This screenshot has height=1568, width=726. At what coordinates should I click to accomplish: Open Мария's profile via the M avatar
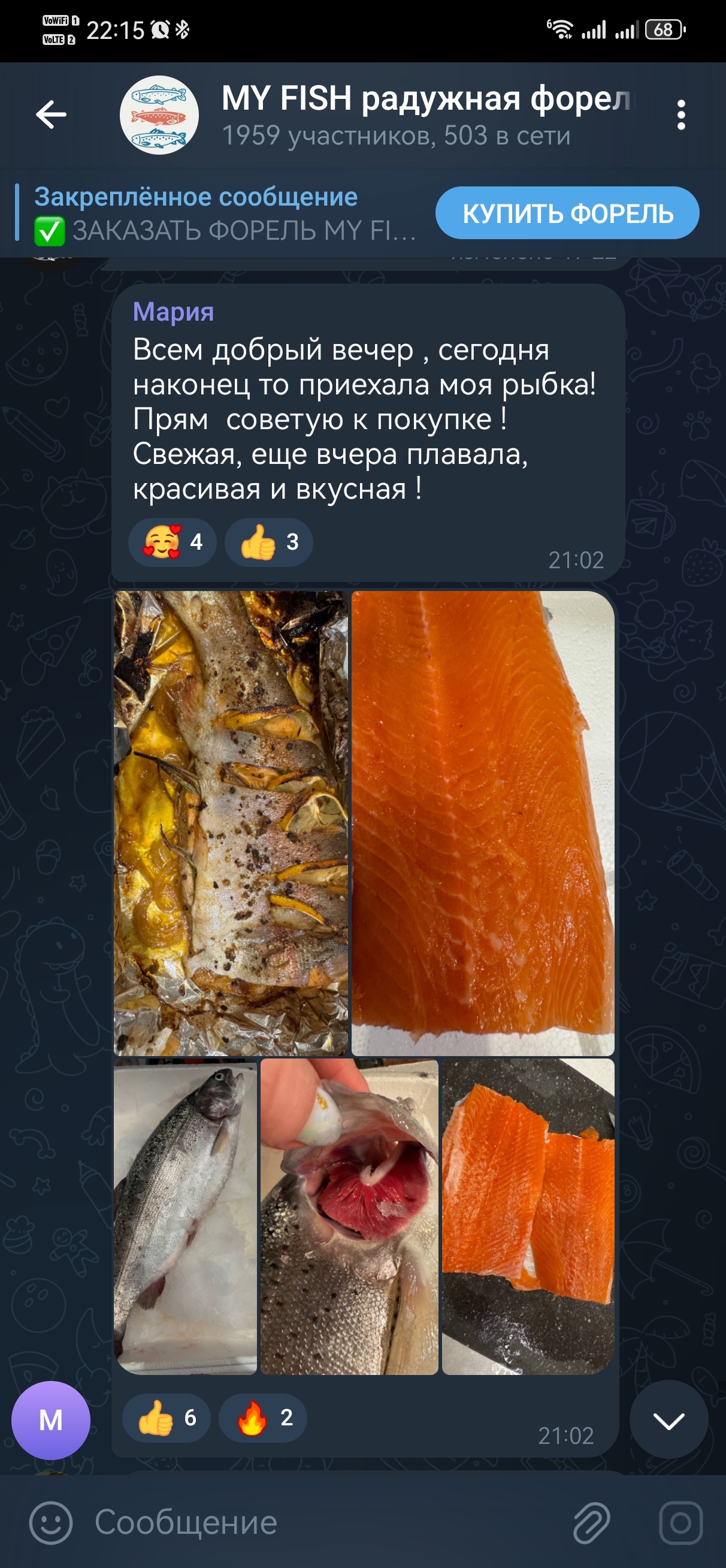51,1420
